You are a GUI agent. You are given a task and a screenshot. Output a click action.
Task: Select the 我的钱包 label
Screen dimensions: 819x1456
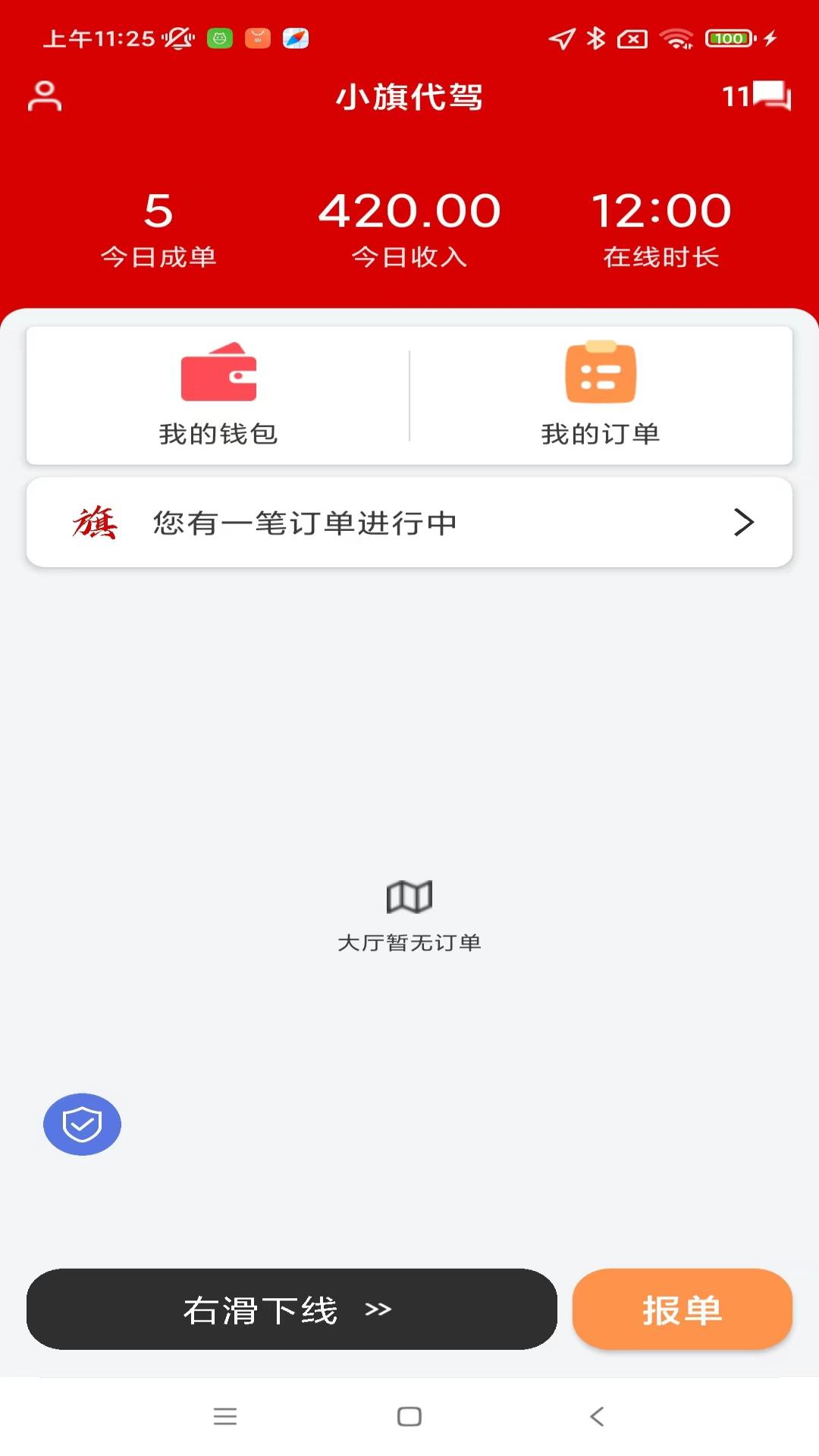coord(218,435)
